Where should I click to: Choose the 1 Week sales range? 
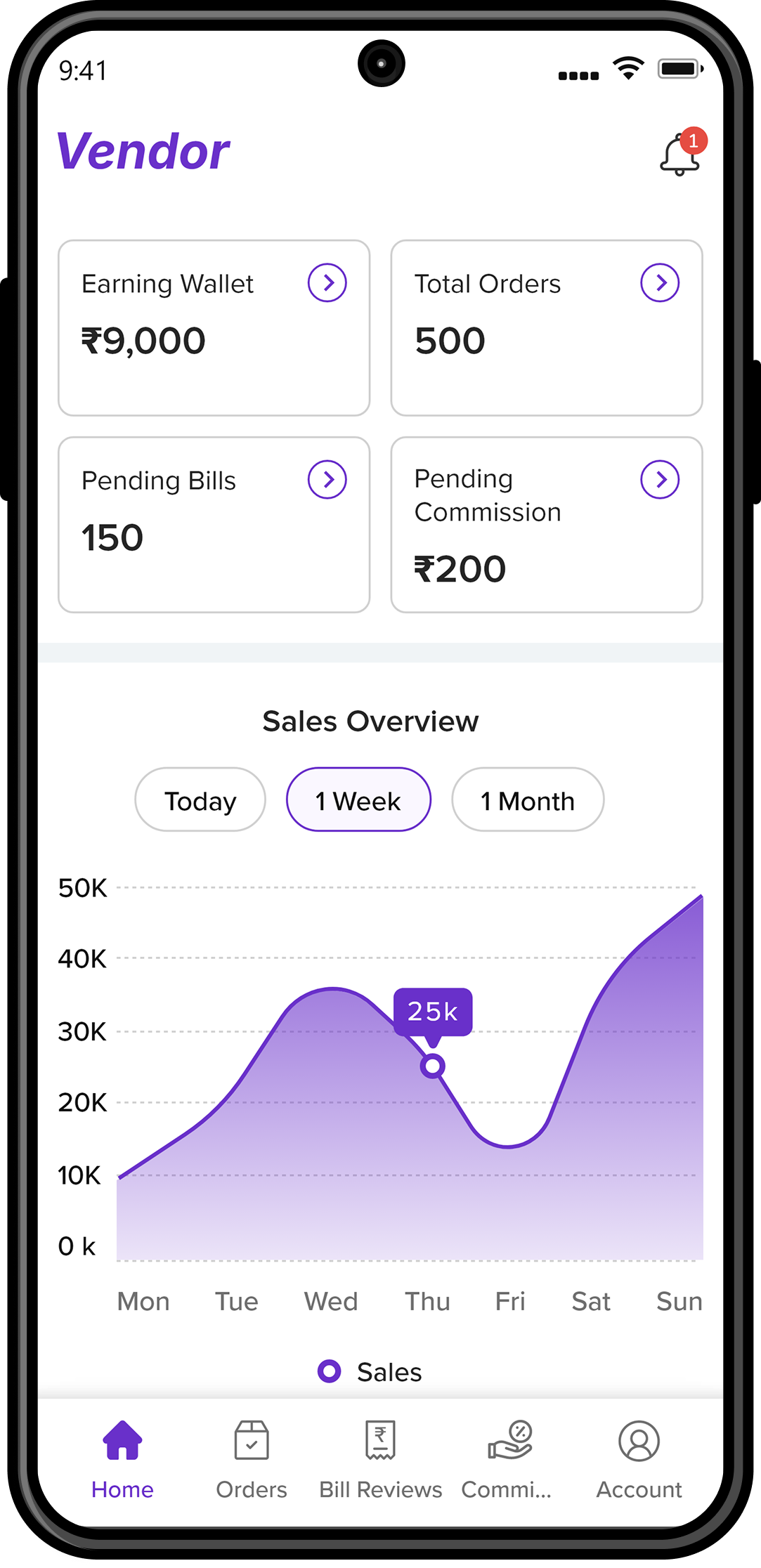coord(358,800)
